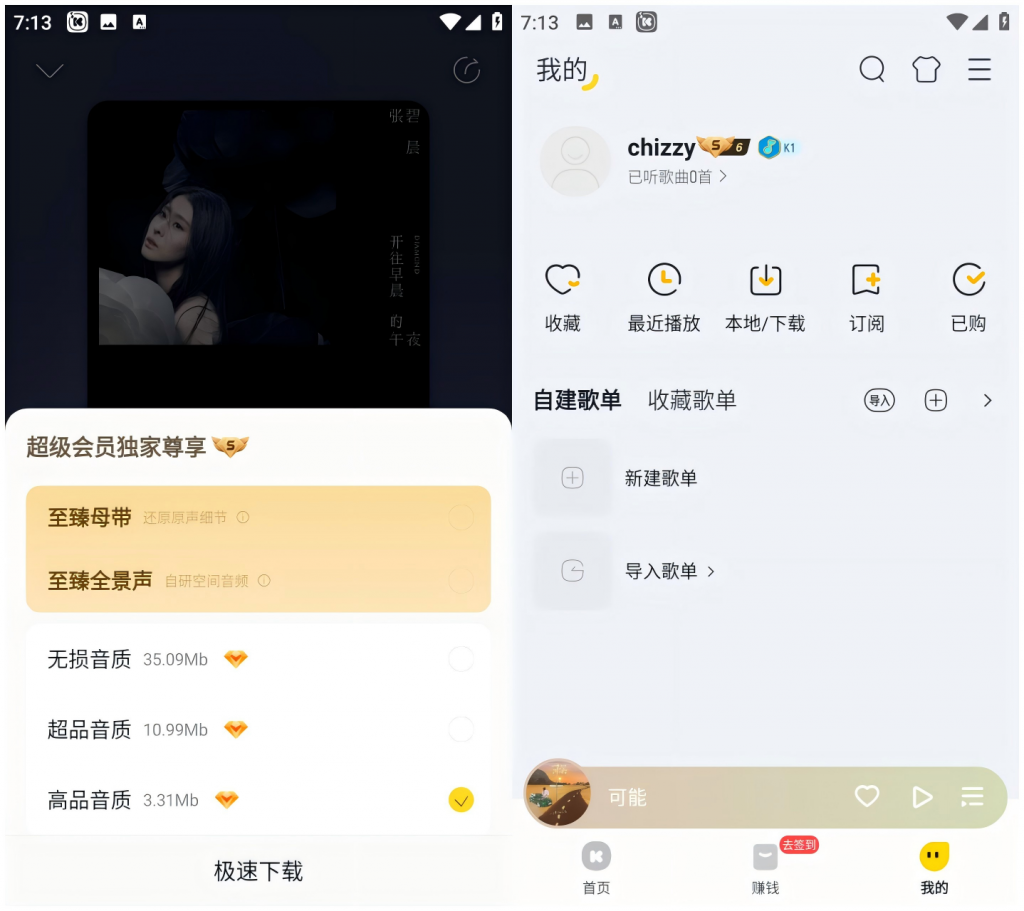Collapse the player with the down chevron
The width and height of the screenshot is (1024, 911).
coord(49,70)
